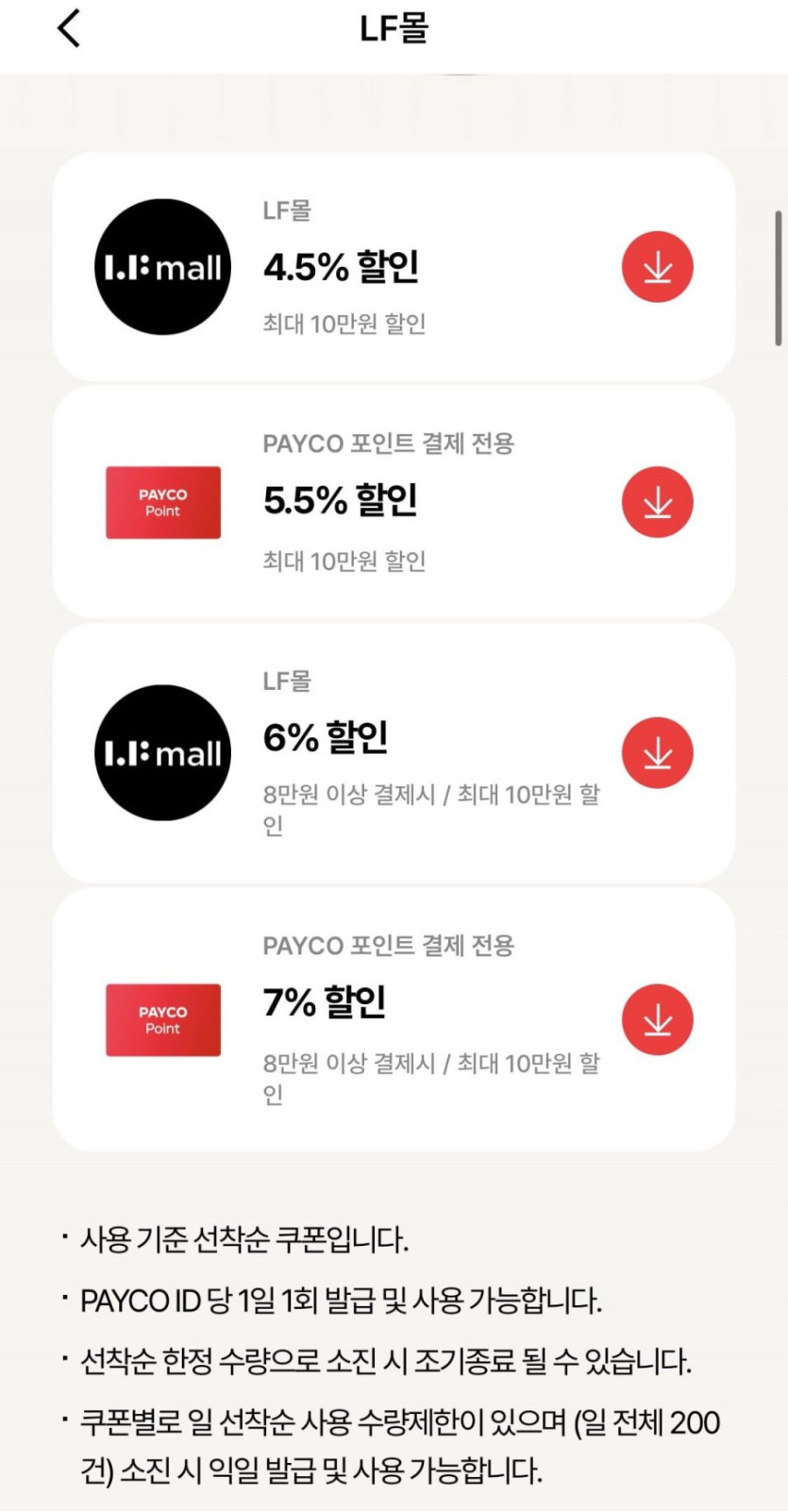Download the LF몰 6% 할인 coupon
Image resolution: width=788 pixels, height=1512 pixels.
coord(657,753)
